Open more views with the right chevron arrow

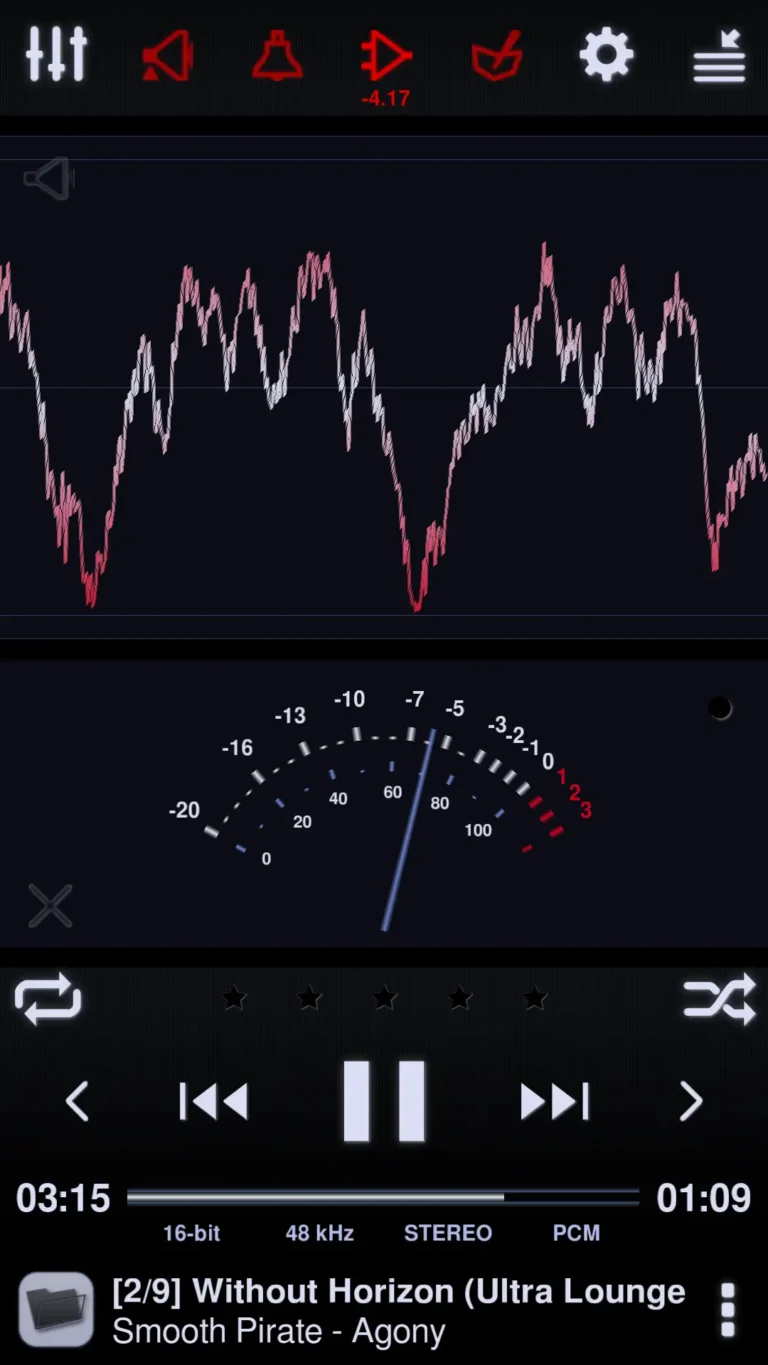[x=688, y=1100]
